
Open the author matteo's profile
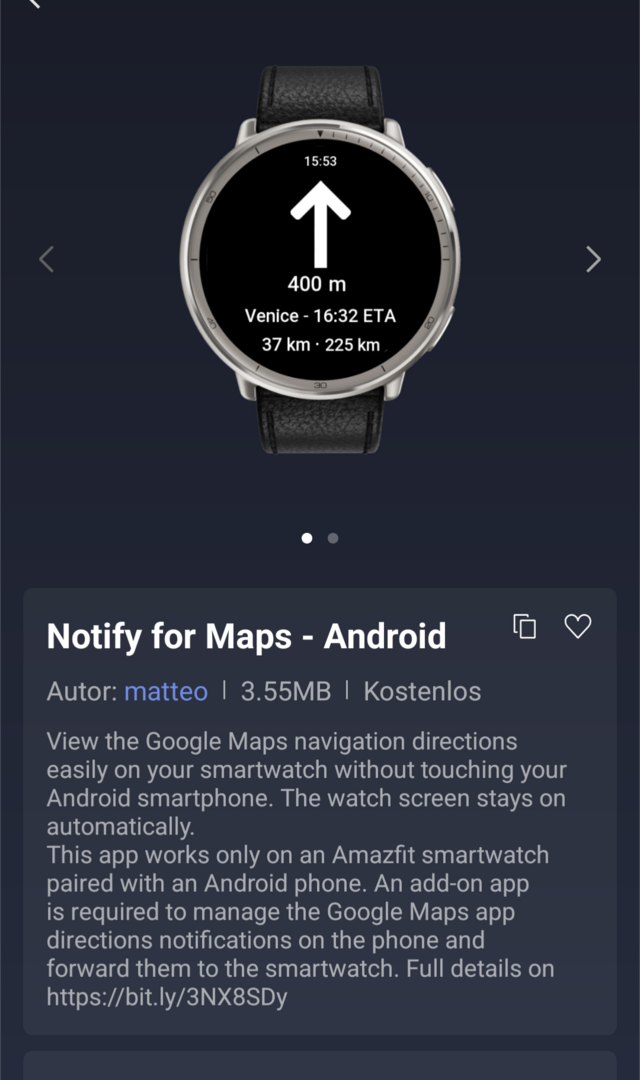166,691
